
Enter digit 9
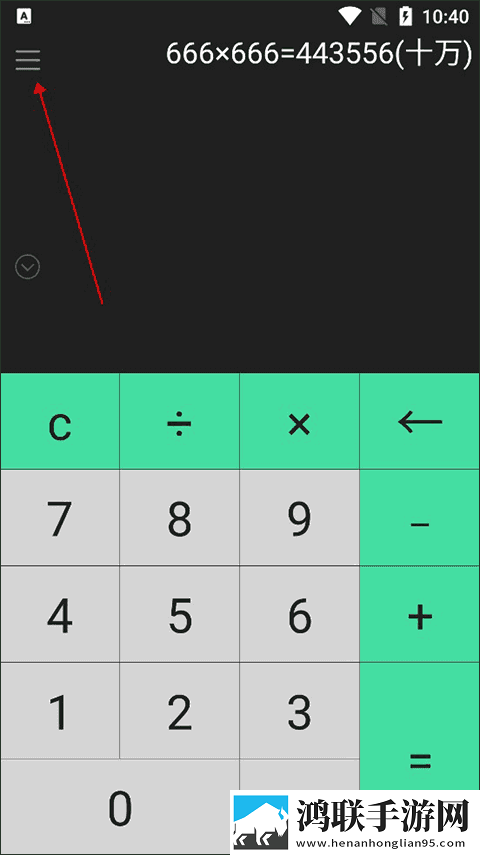click(x=299, y=518)
